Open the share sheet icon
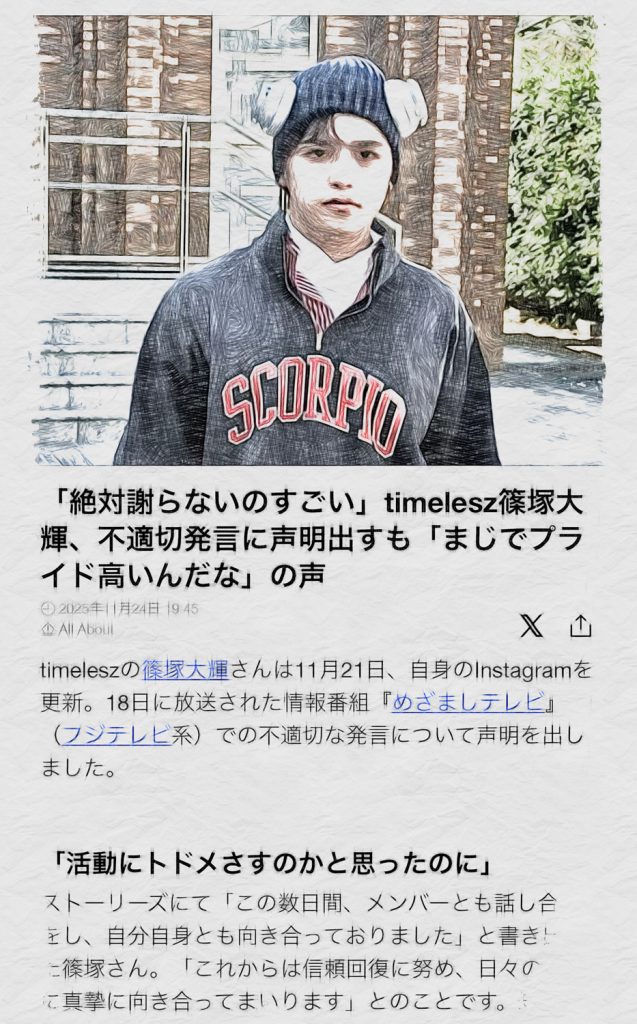Image resolution: width=637 pixels, height=1024 pixels. coord(581,626)
